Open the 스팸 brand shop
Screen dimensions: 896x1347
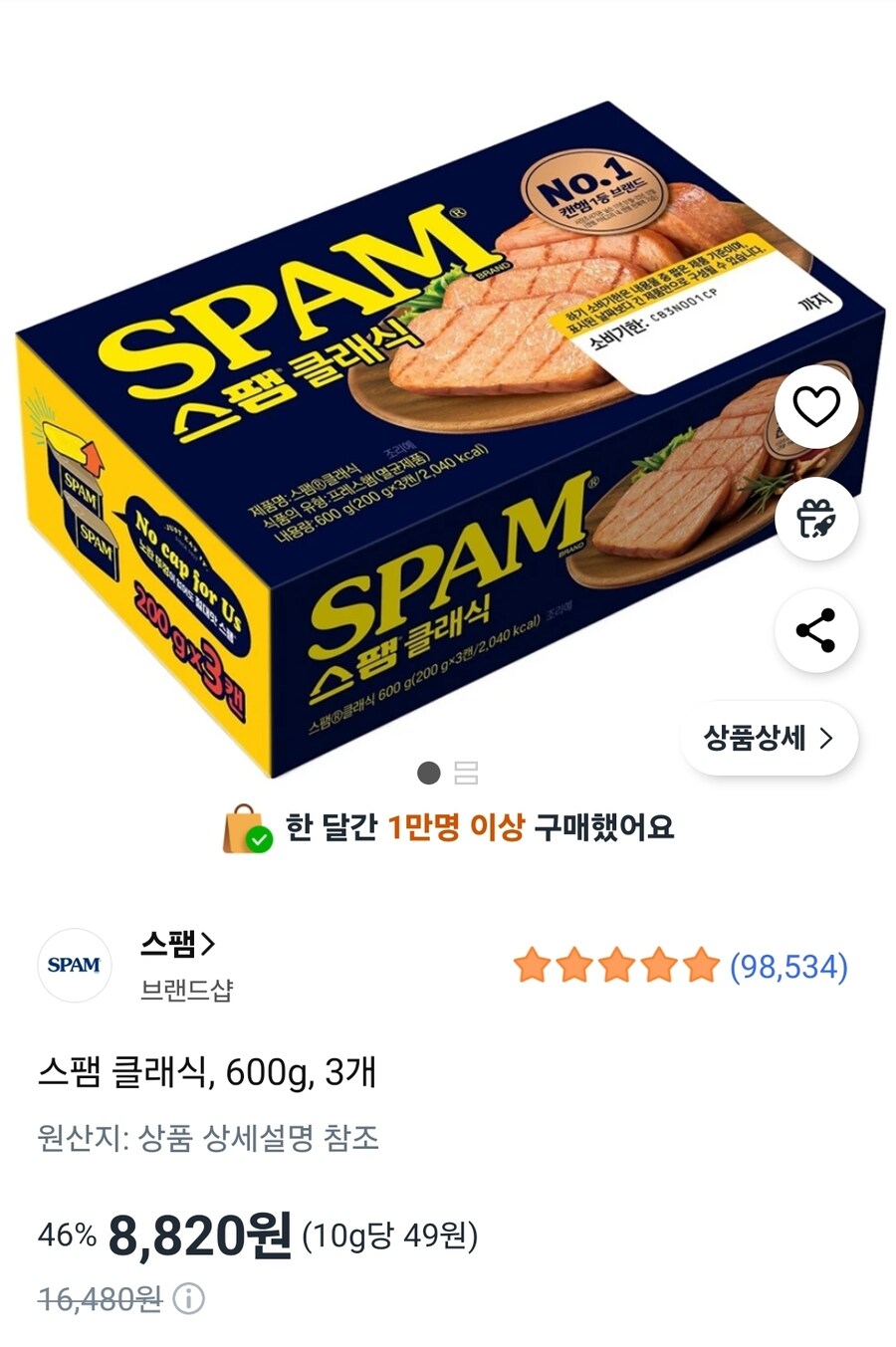click(177, 944)
